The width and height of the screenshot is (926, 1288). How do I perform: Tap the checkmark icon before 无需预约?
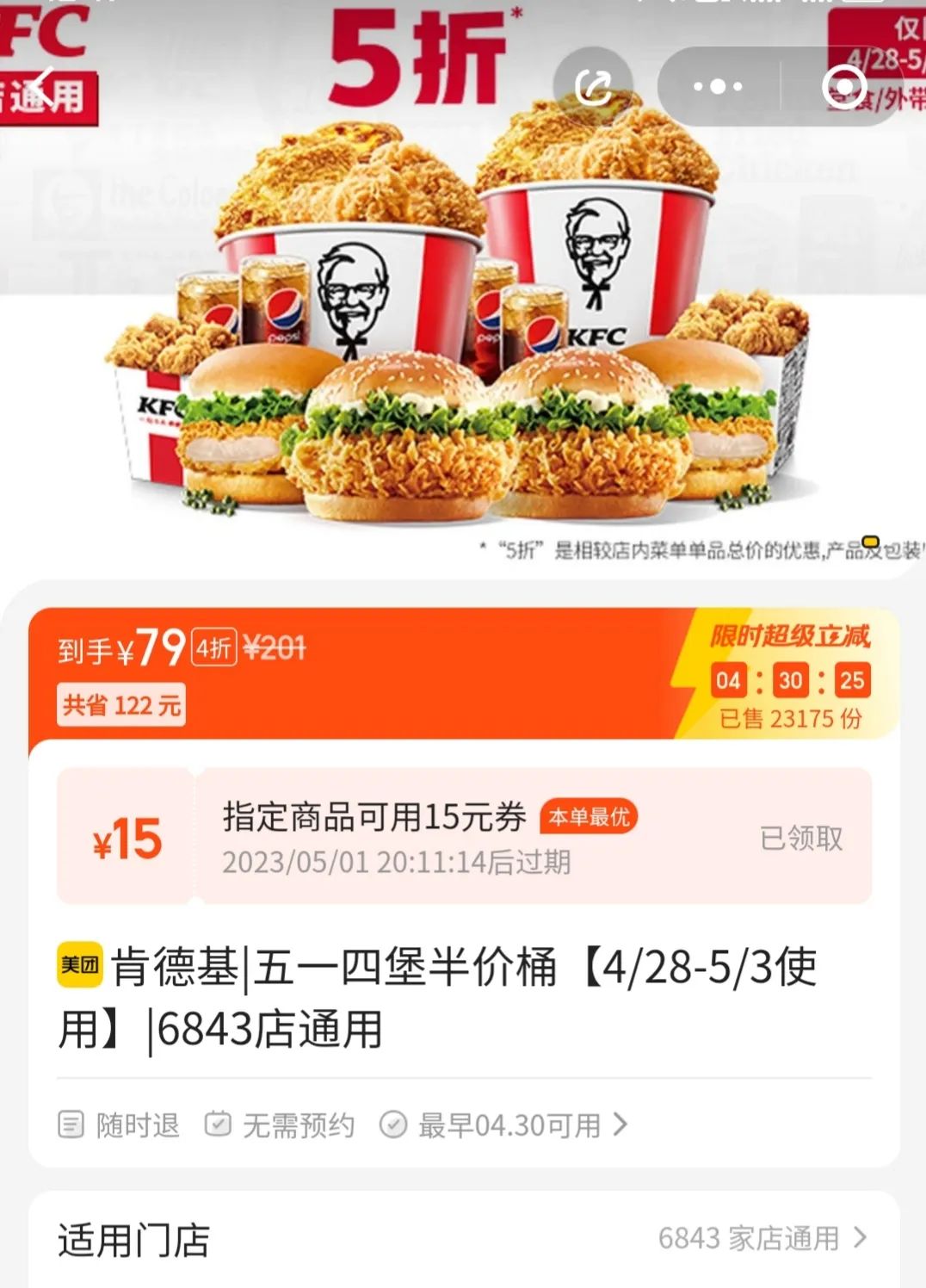(x=219, y=1124)
